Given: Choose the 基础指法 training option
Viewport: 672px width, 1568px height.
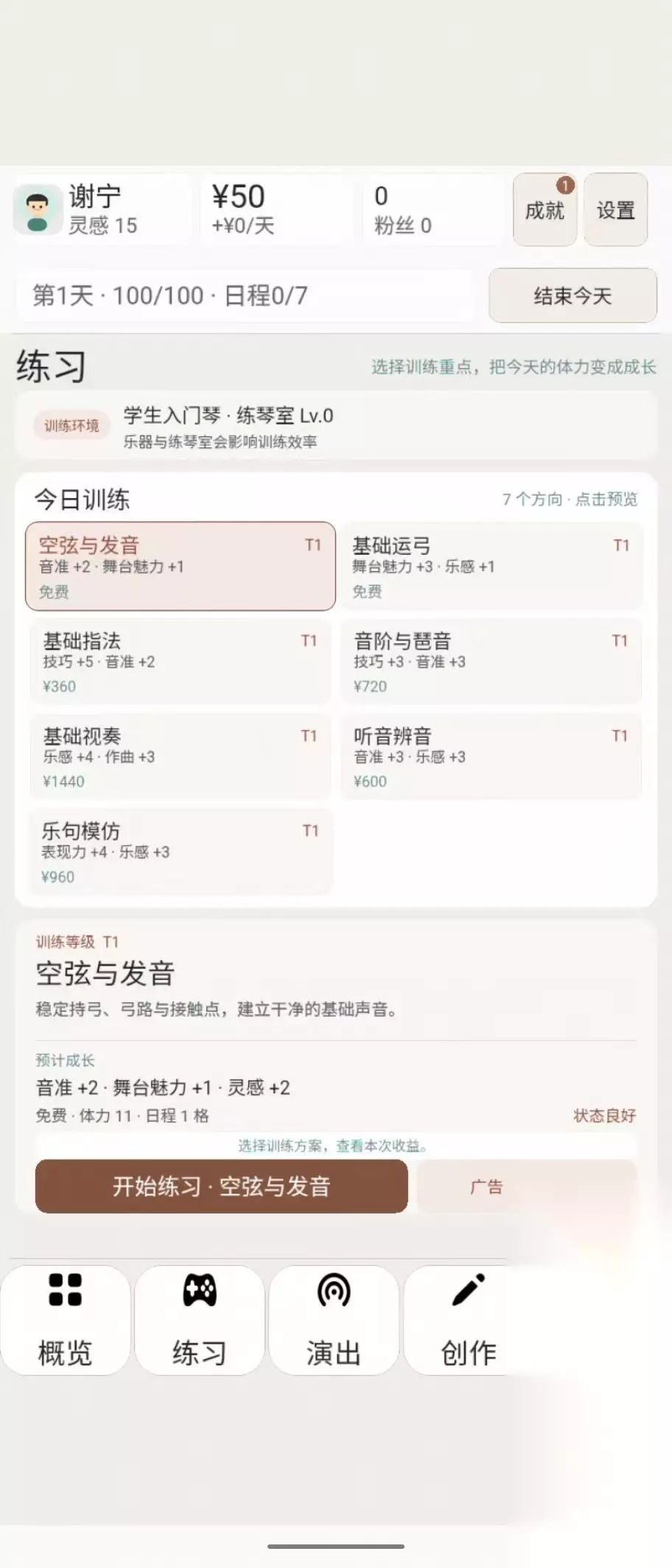Looking at the screenshot, I should click(181, 662).
